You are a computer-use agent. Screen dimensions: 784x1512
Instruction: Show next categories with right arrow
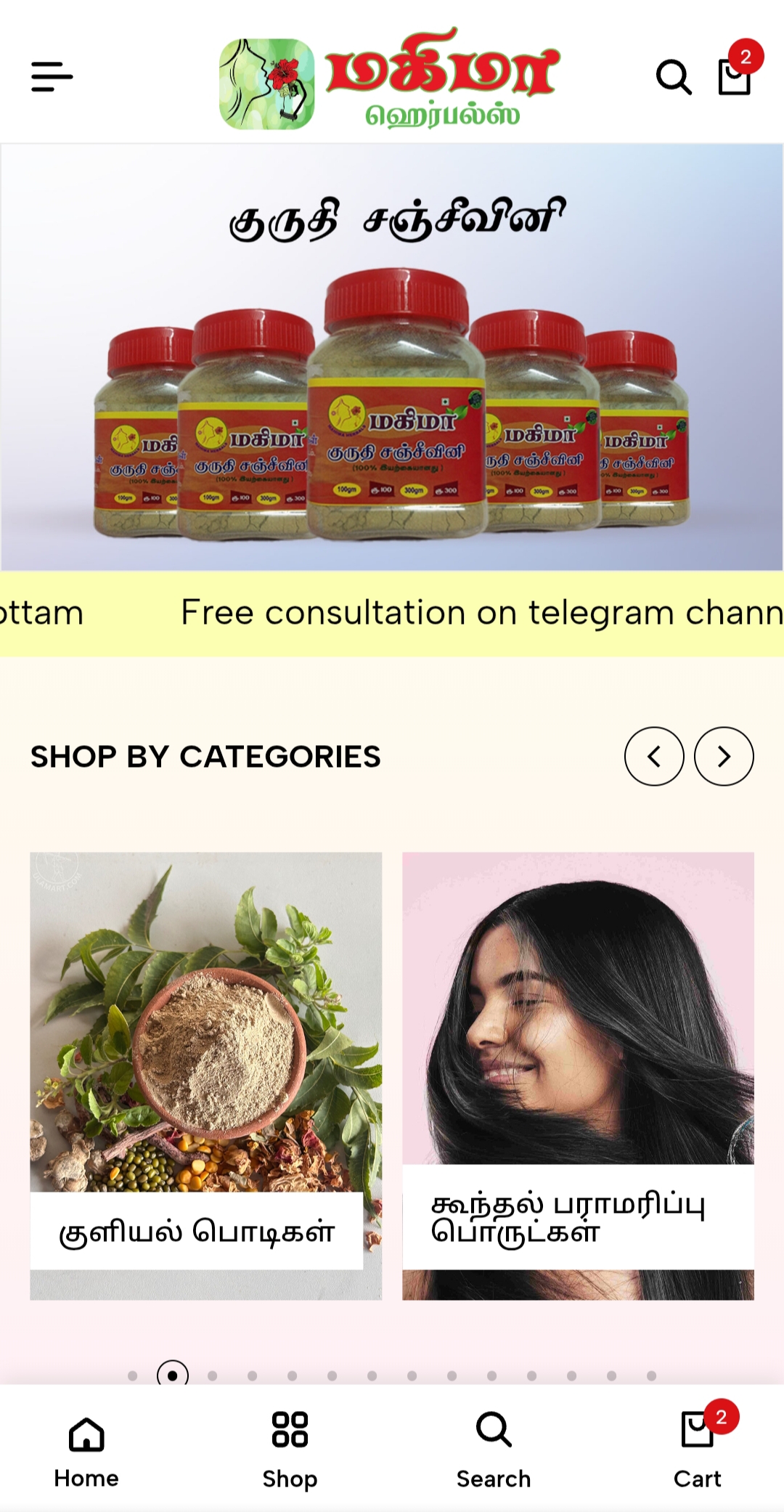tap(724, 757)
